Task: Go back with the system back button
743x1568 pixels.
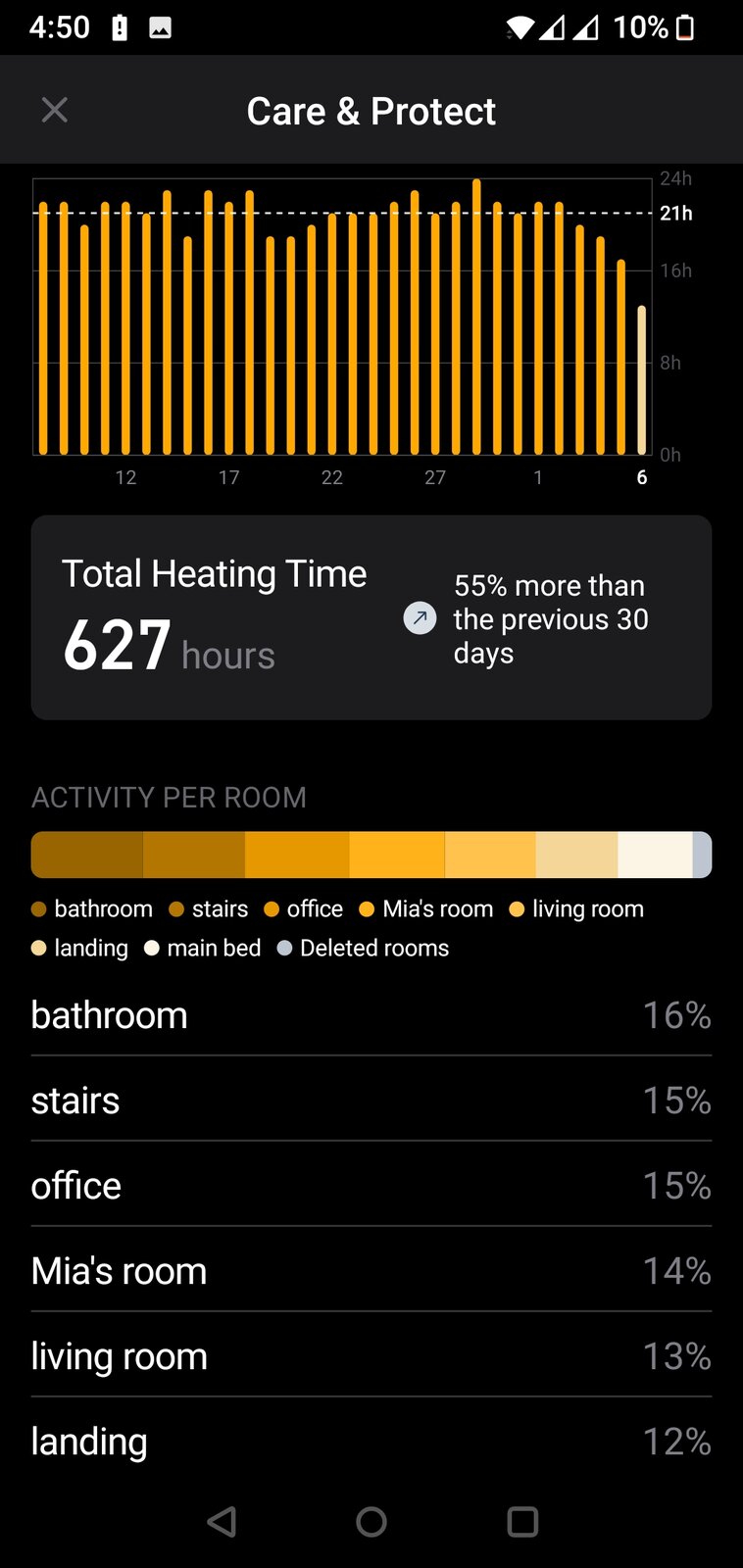Action: point(223,1521)
